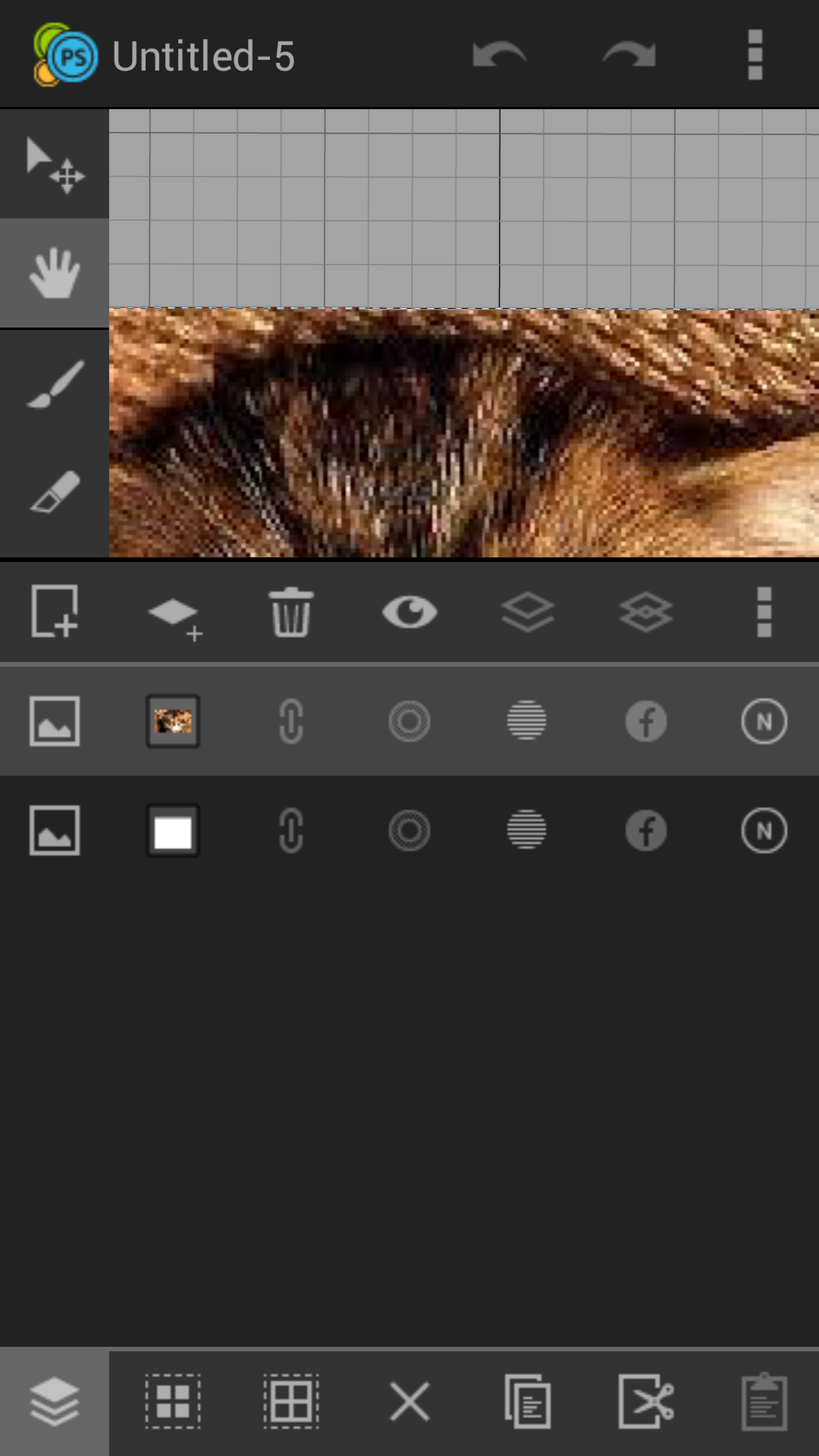This screenshot has width=819, height=1456.
Task: Tap the normal blend mode N on photo layer
Action: 764,721
